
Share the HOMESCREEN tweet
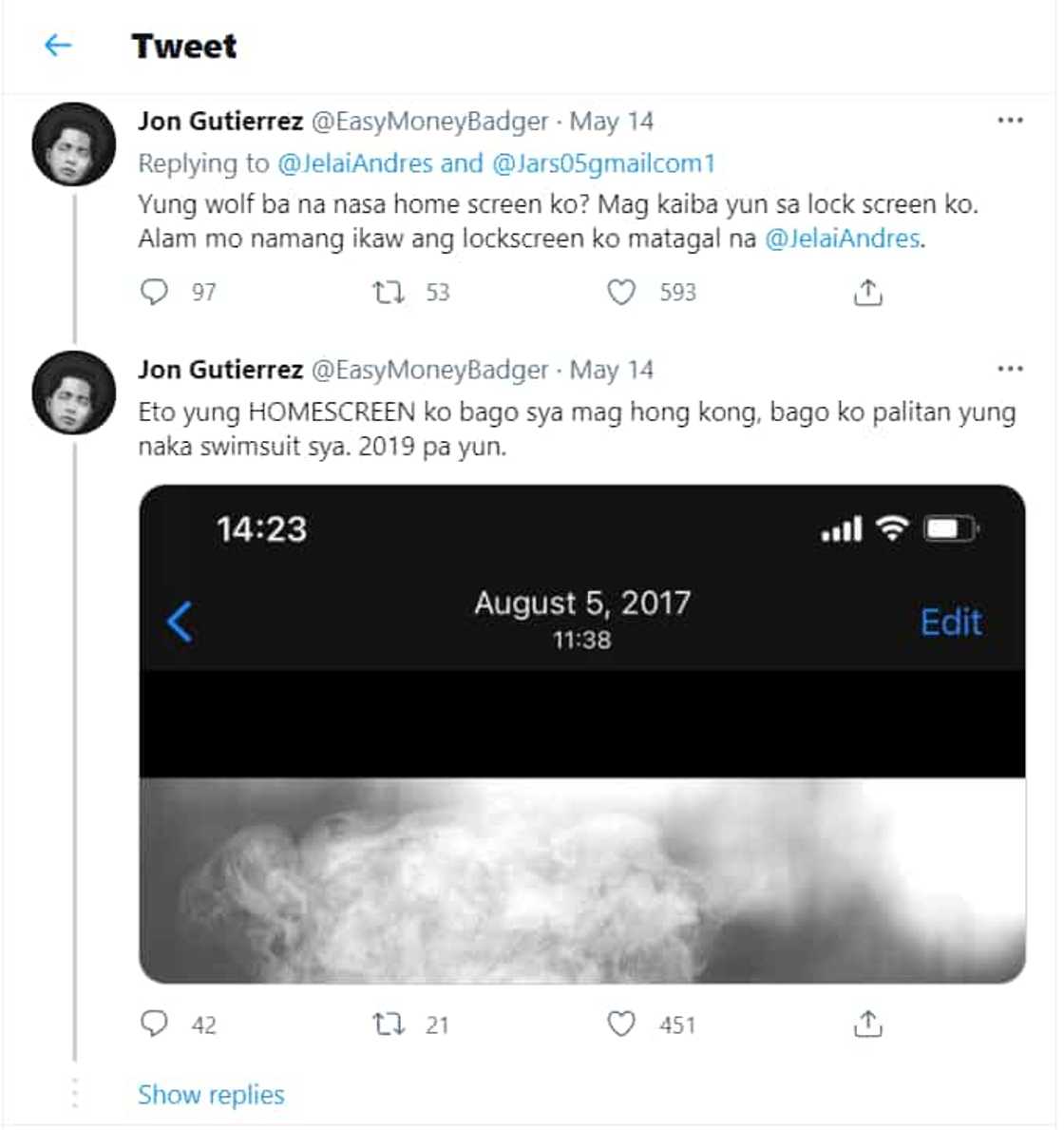click(867, 1024)
